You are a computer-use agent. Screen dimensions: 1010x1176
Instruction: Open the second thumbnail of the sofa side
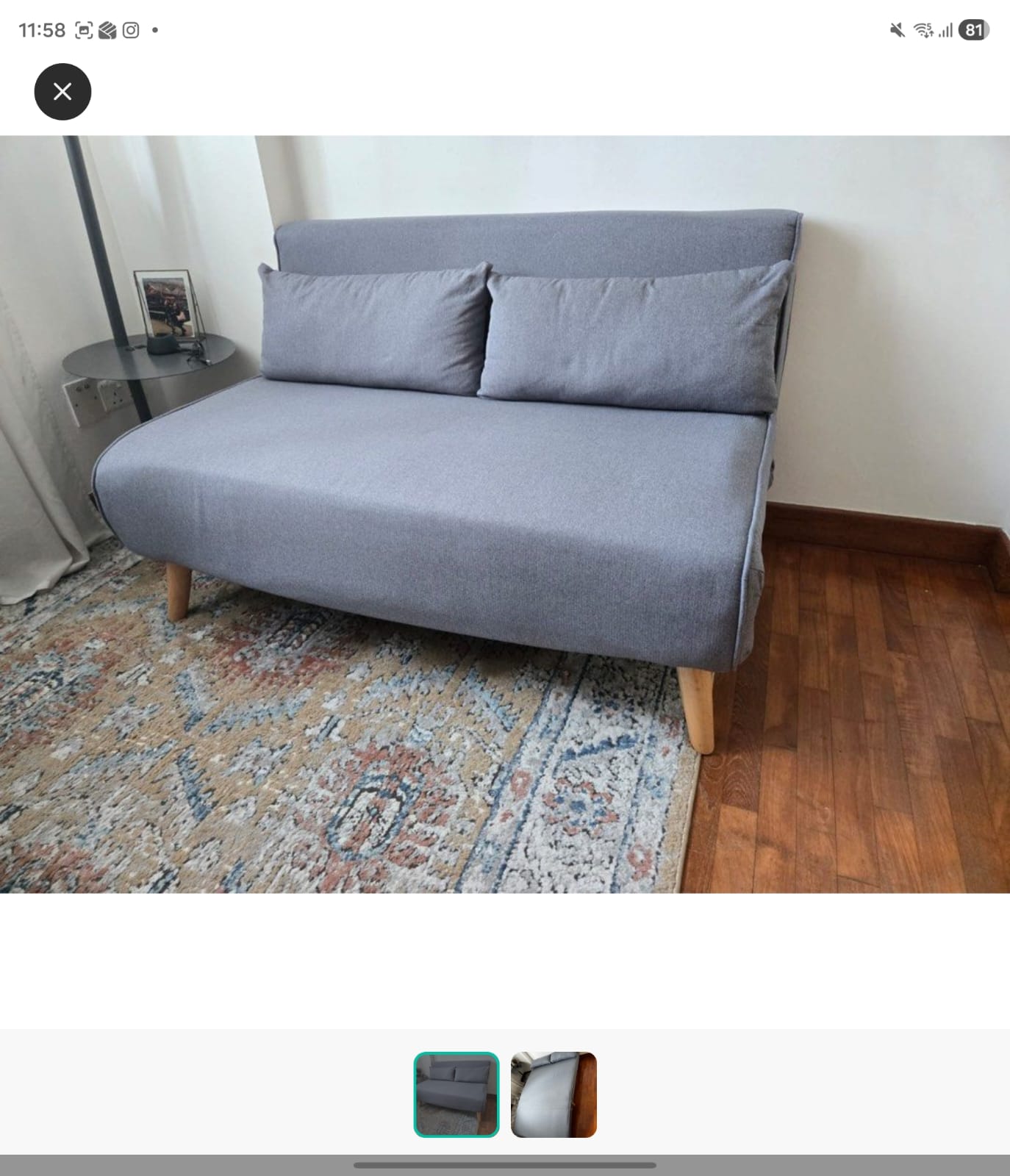[x=554, y=1094]
